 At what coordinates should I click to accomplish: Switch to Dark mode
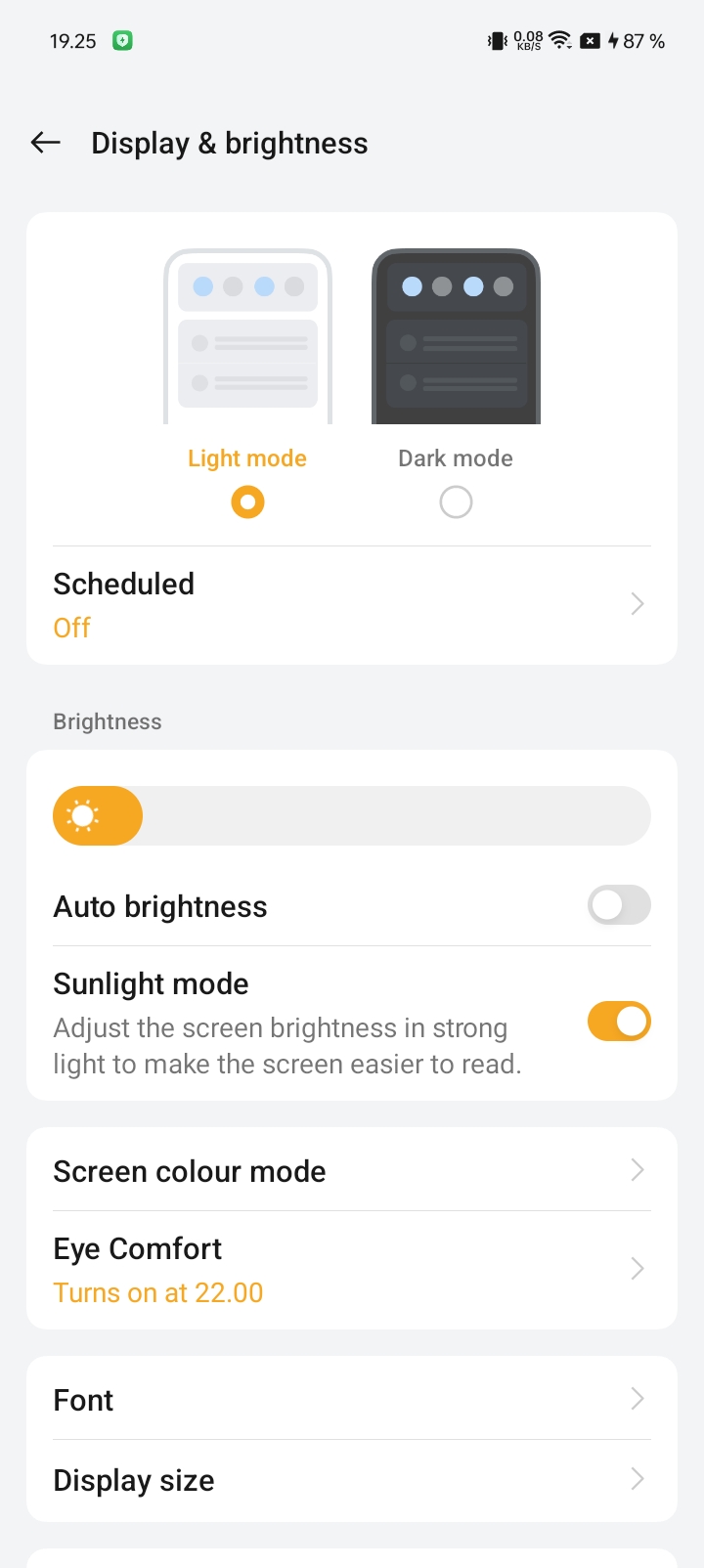[456, 502]
